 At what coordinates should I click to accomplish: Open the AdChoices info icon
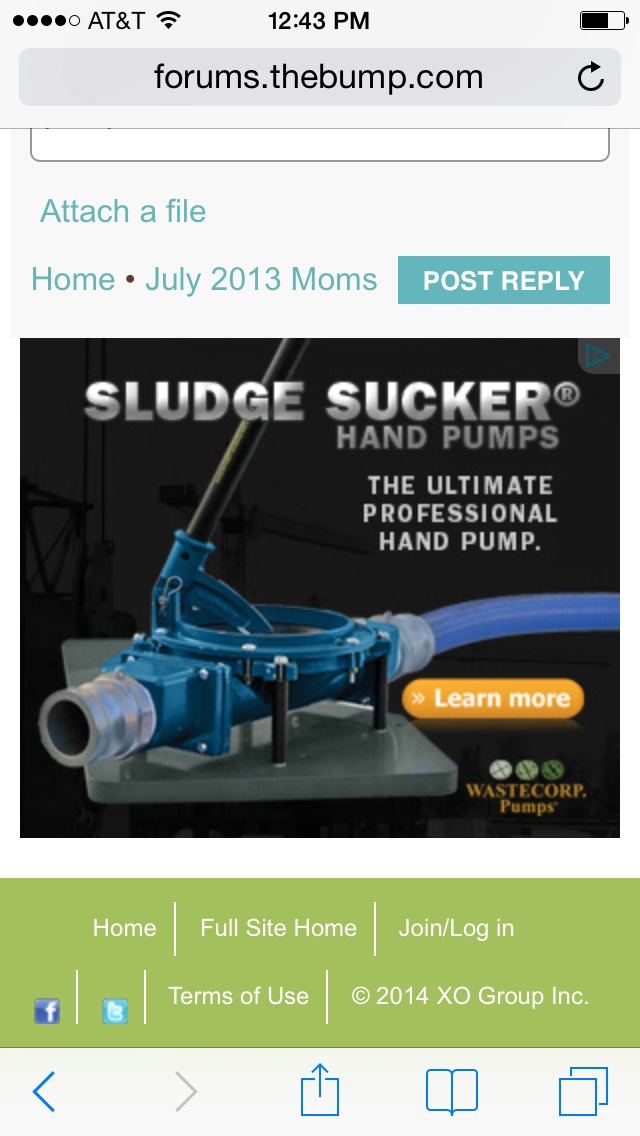pos(598,355)
